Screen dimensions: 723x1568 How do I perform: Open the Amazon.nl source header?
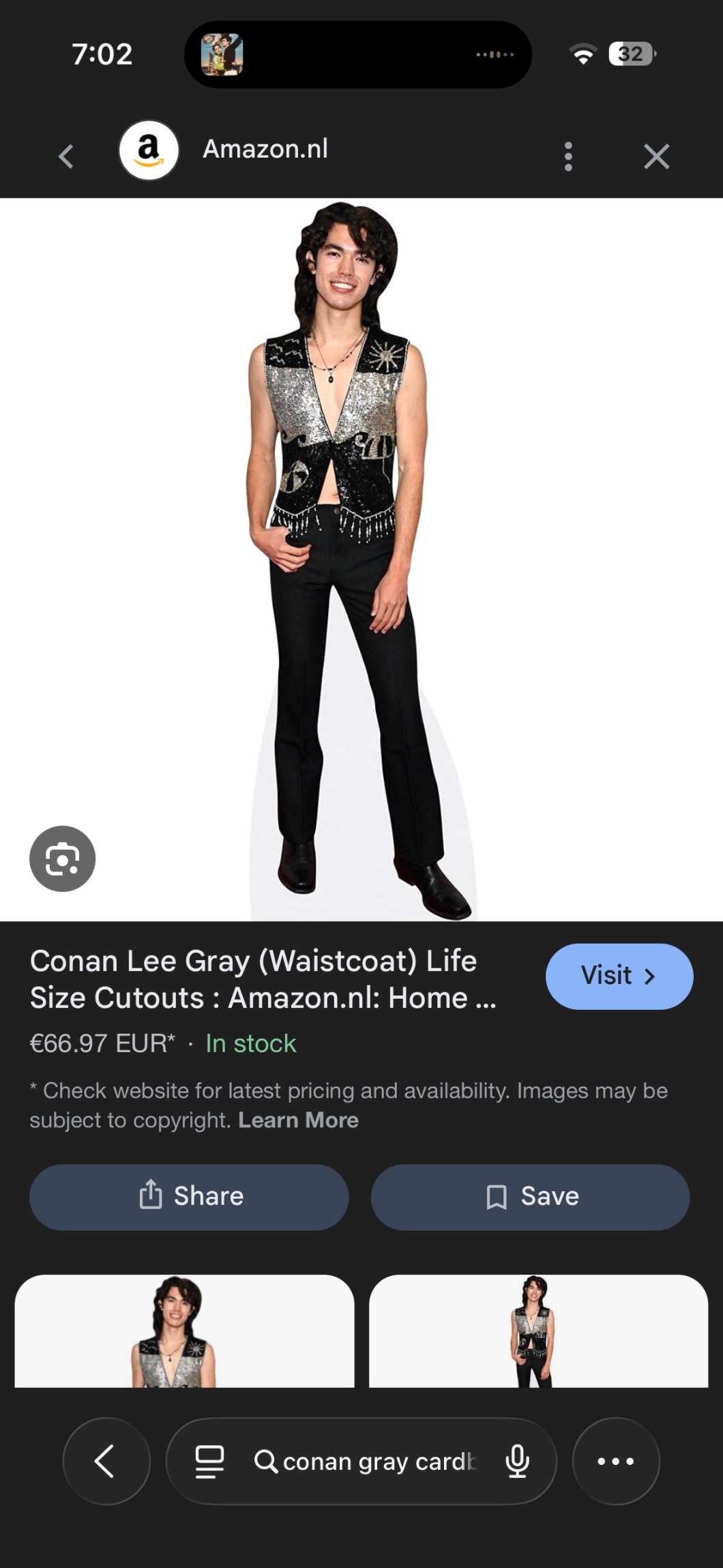265,149
